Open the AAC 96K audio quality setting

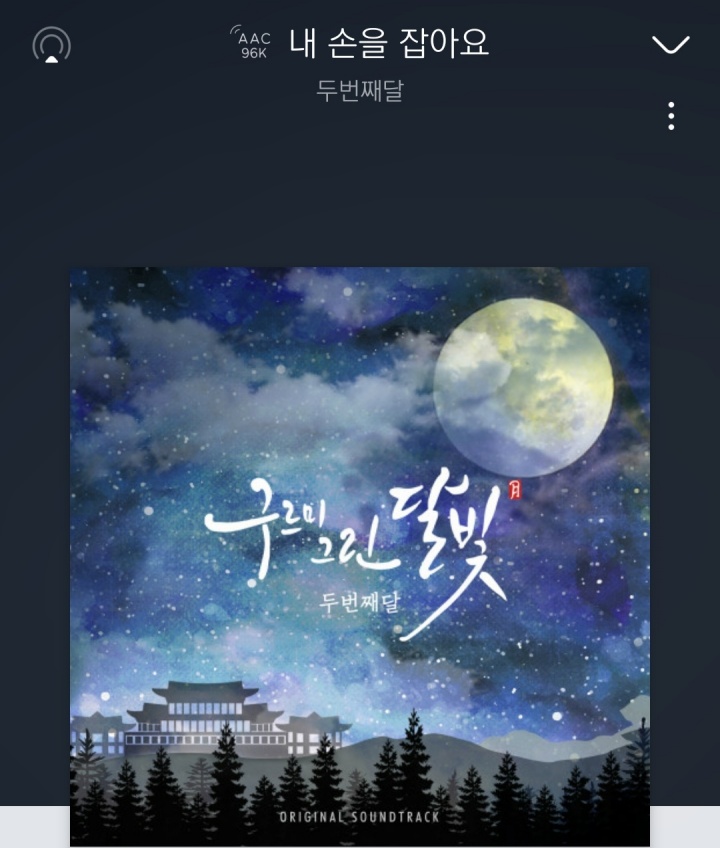coord(252,43)
